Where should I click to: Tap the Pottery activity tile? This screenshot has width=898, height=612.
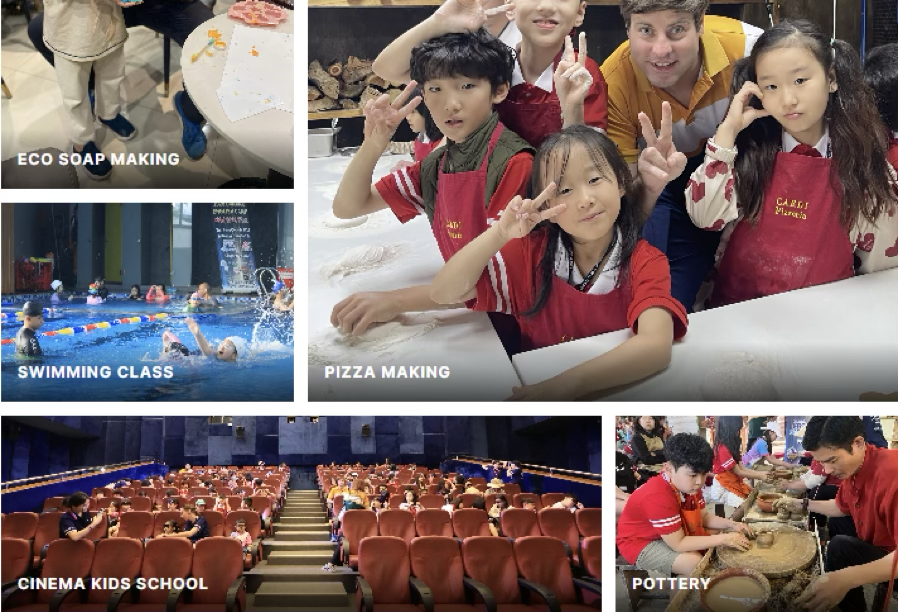click(756, 513)
